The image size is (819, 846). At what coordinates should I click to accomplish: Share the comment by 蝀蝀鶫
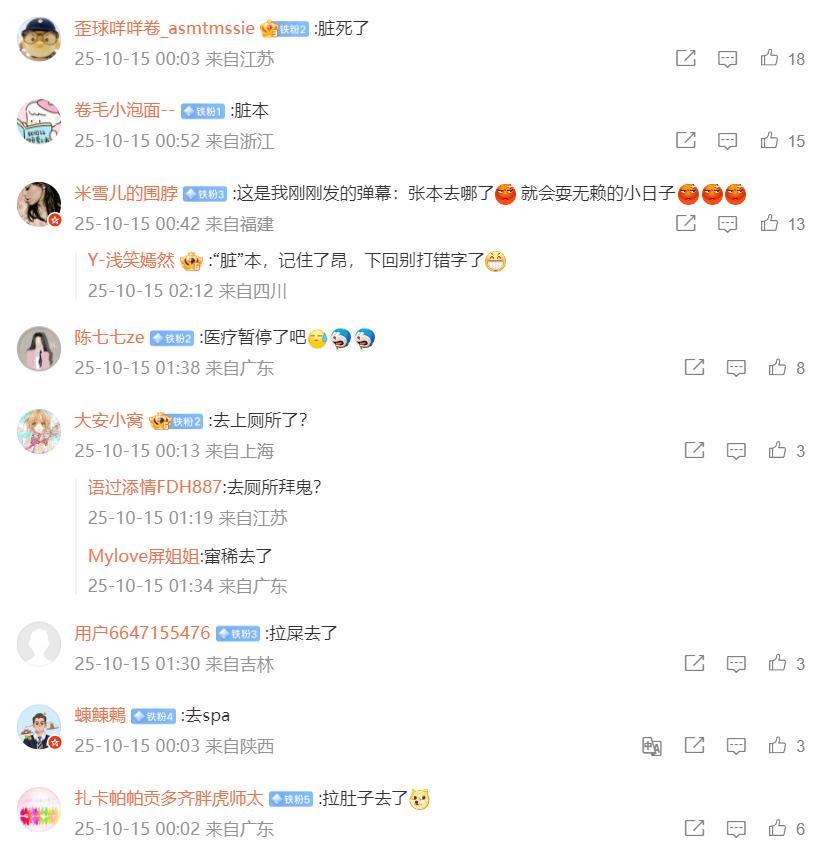tap(694, 746)
